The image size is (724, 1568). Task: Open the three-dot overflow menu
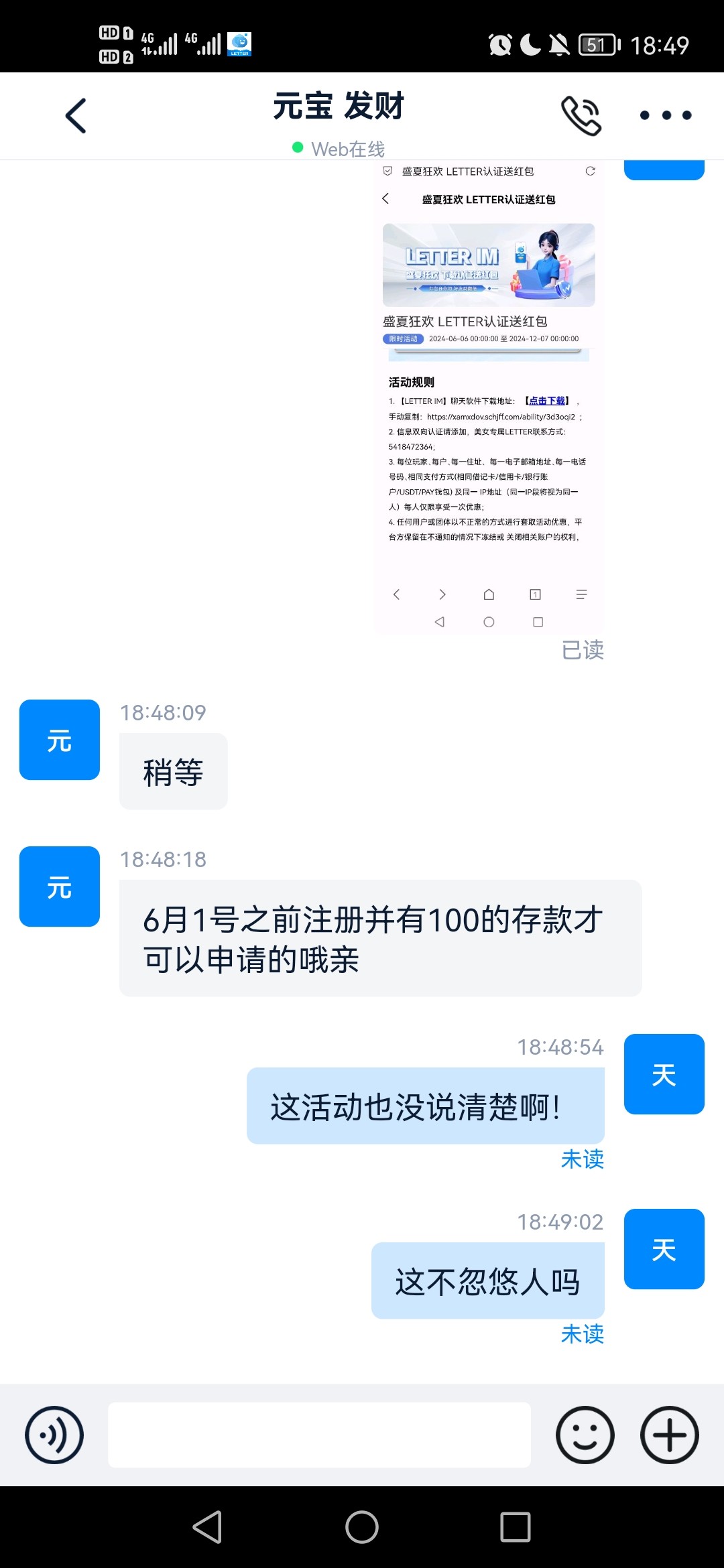coord(665,115)
